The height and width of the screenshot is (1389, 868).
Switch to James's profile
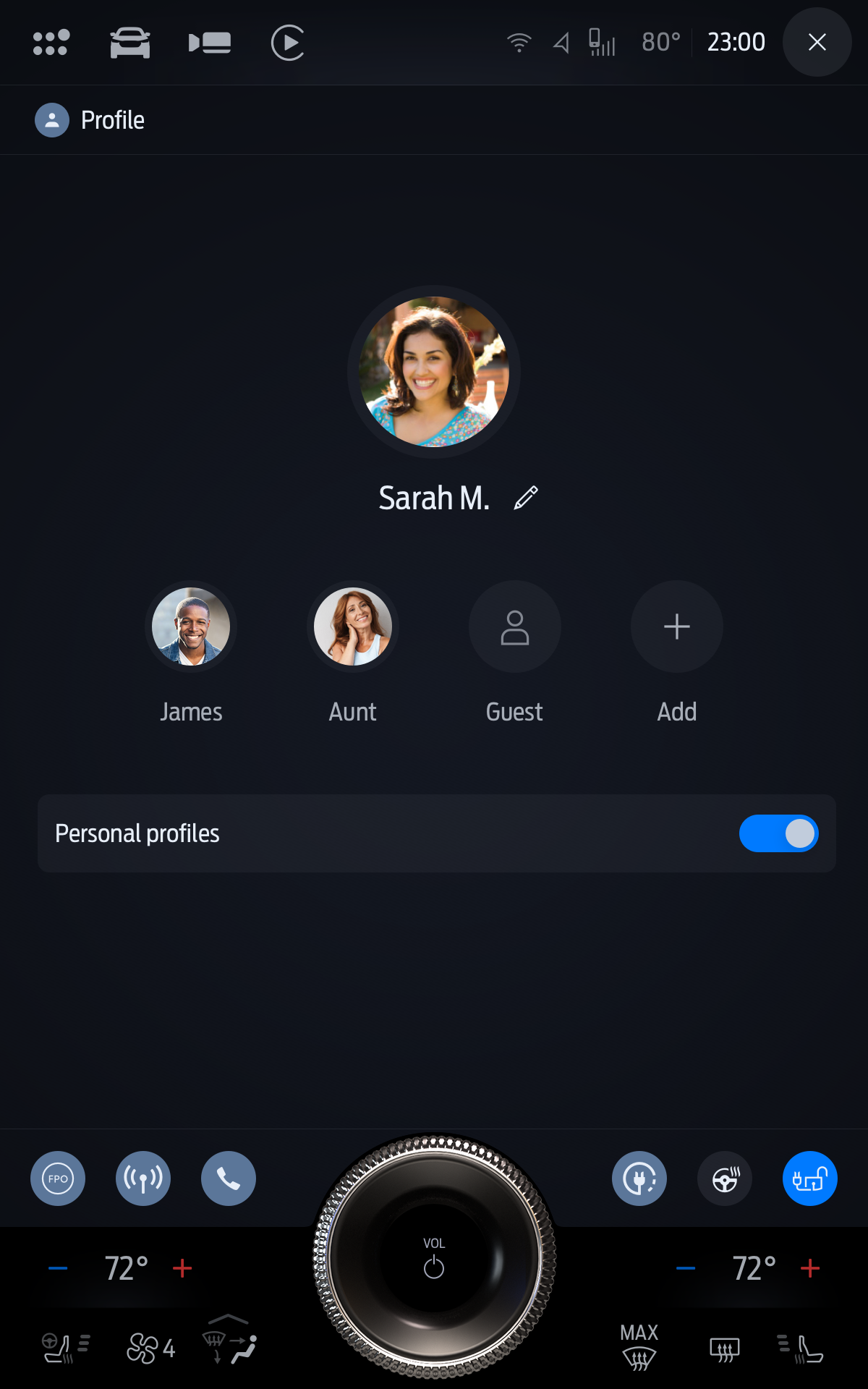tap(191, 626)
